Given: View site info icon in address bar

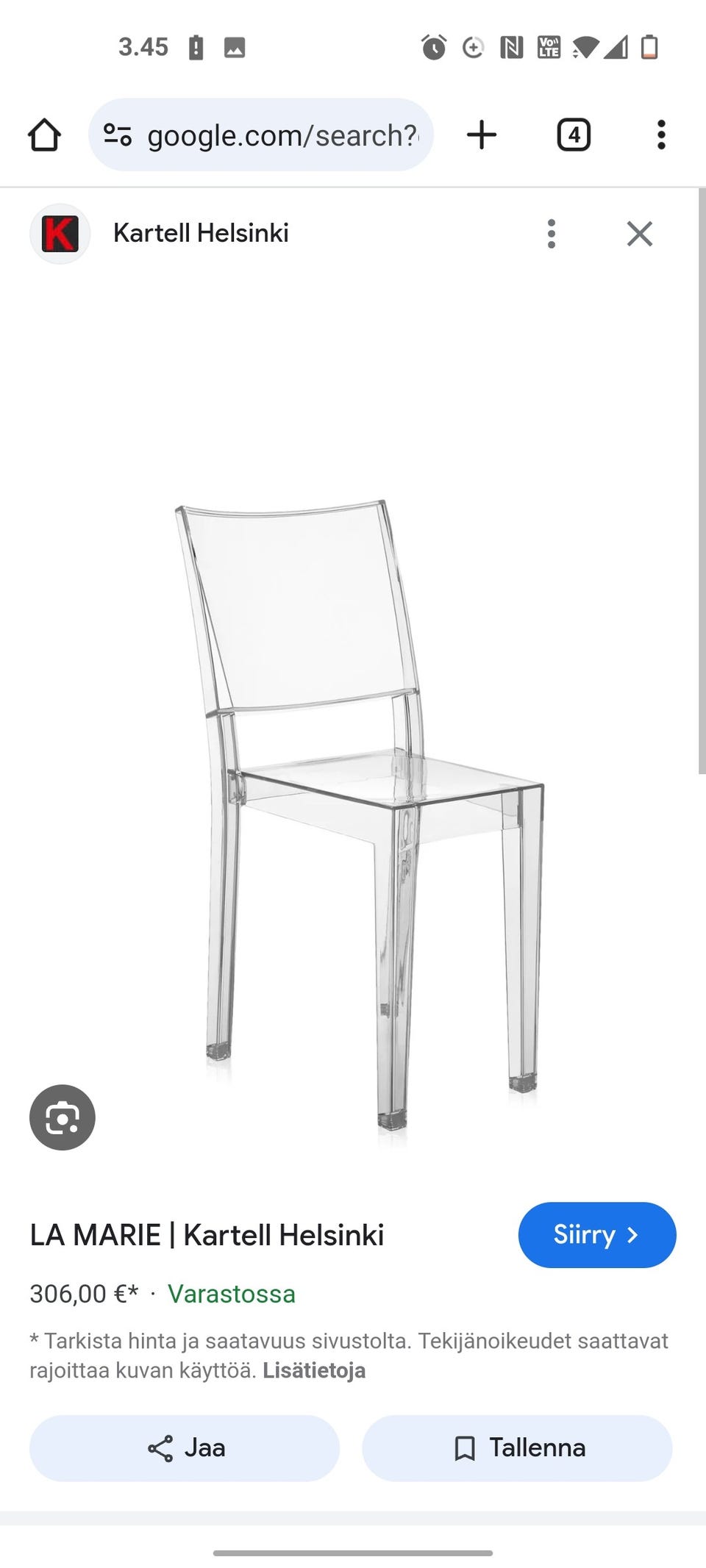Looking at the screenshot, I should click(118, 135).
